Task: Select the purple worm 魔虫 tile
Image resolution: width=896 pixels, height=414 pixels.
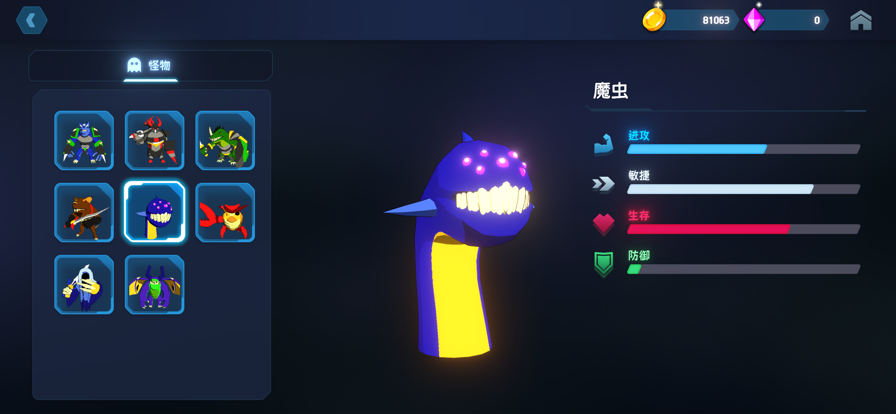Action: tap(155, 212)
